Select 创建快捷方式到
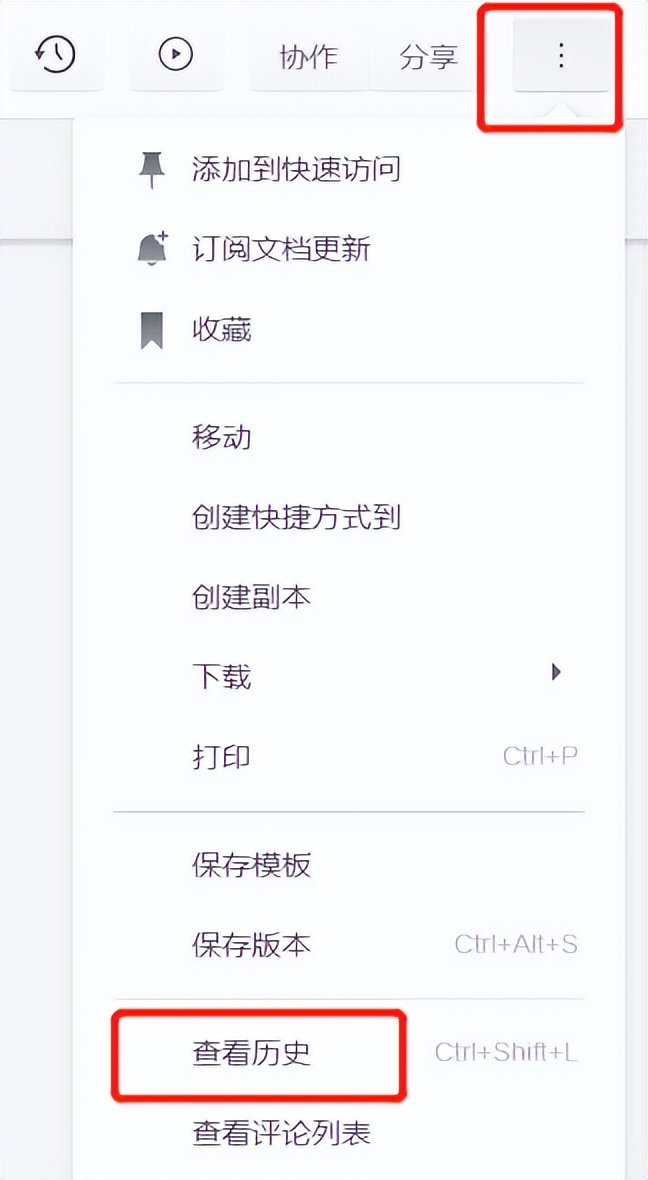The height and width of the screenshot is (1180, 648). click(296, 517)
